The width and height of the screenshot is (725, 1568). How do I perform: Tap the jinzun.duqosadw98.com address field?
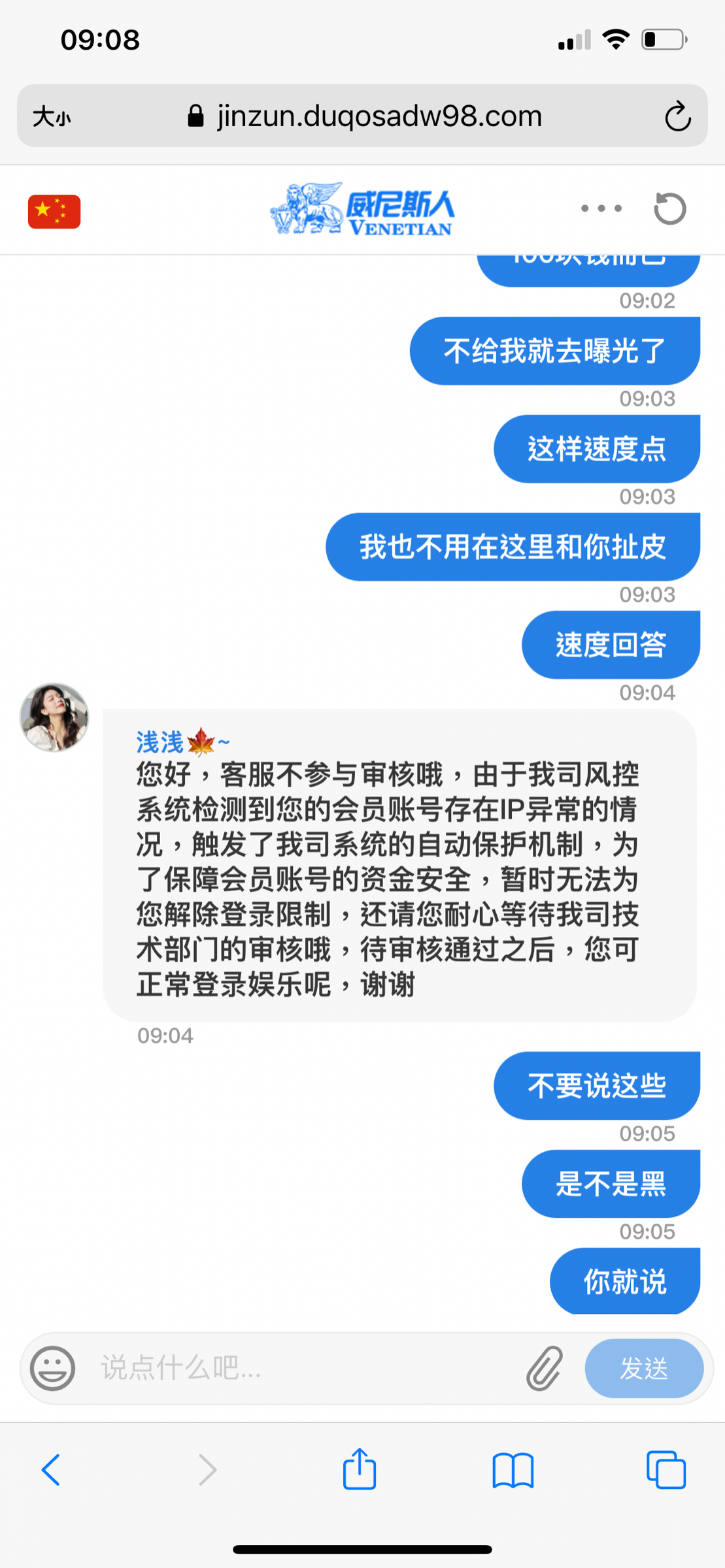(379, 116)
